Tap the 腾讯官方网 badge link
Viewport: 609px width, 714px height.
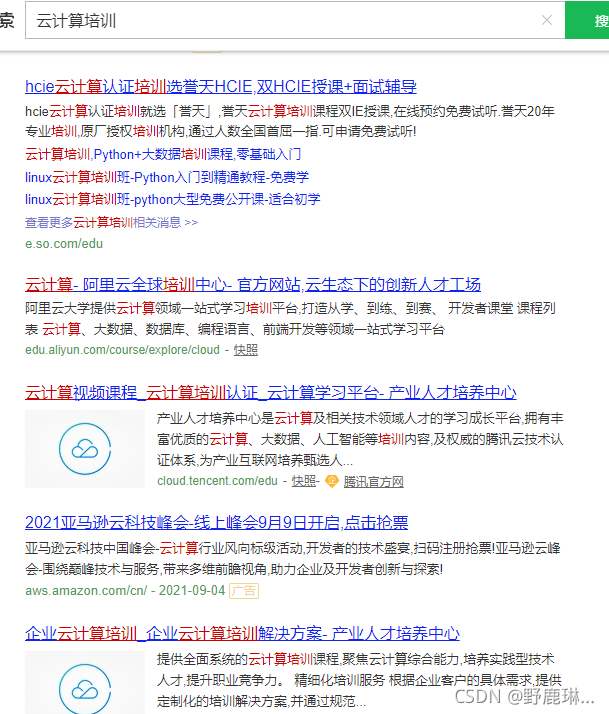(373, 481)
